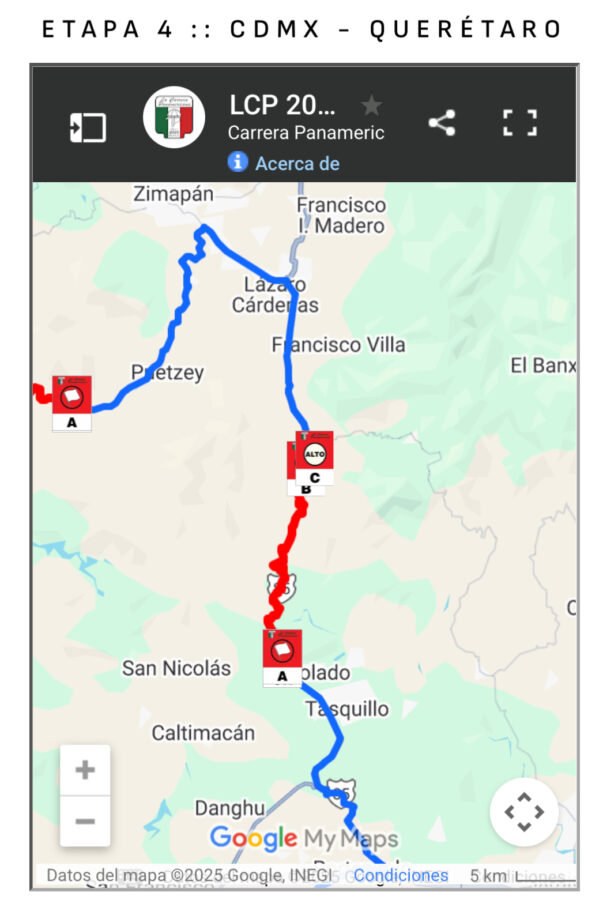Share this Carrera Panamericana map
This screenshot has width=603, height=900.
[x=442, y=124]
